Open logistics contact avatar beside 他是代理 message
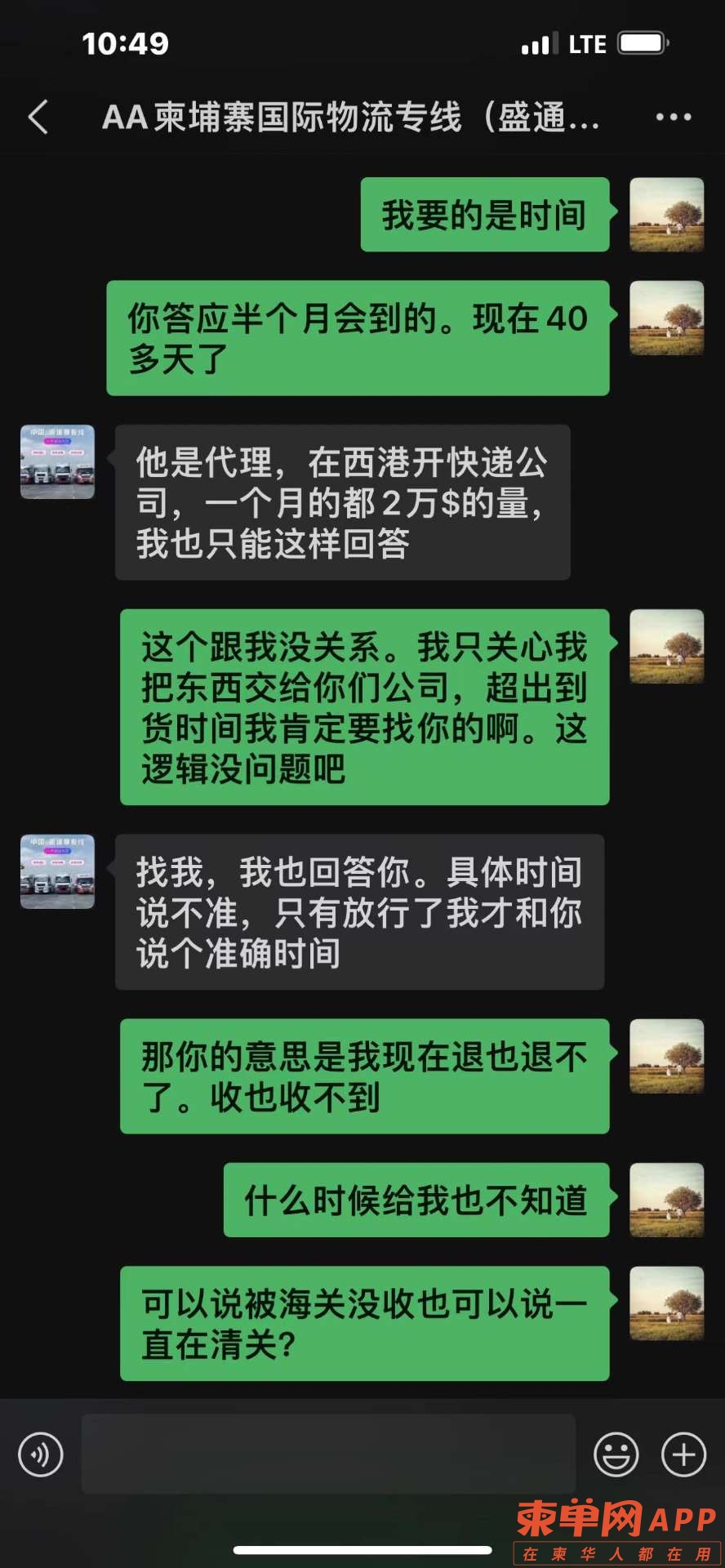 57,462
